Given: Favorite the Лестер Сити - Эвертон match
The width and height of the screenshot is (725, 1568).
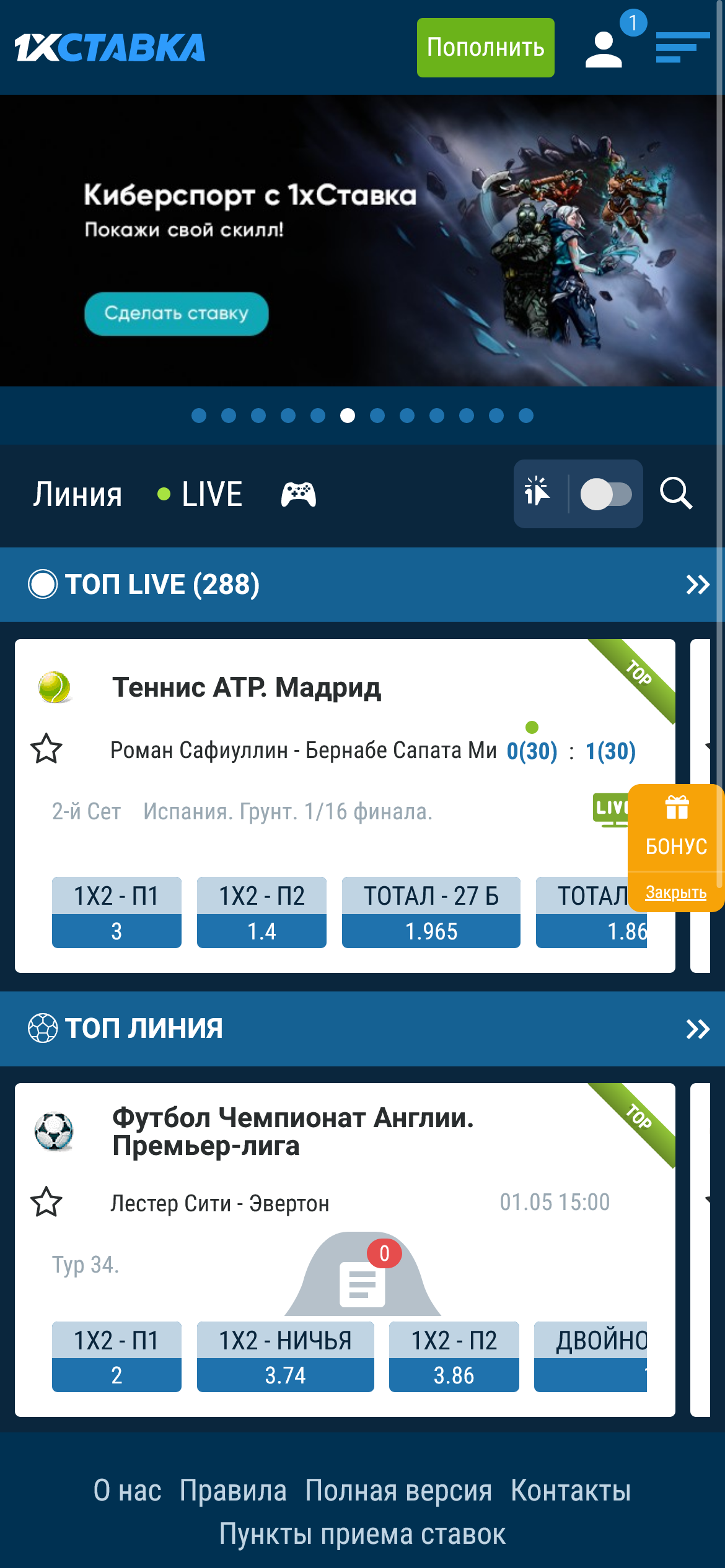Looking at the screenshot, I should (46, 1202).
